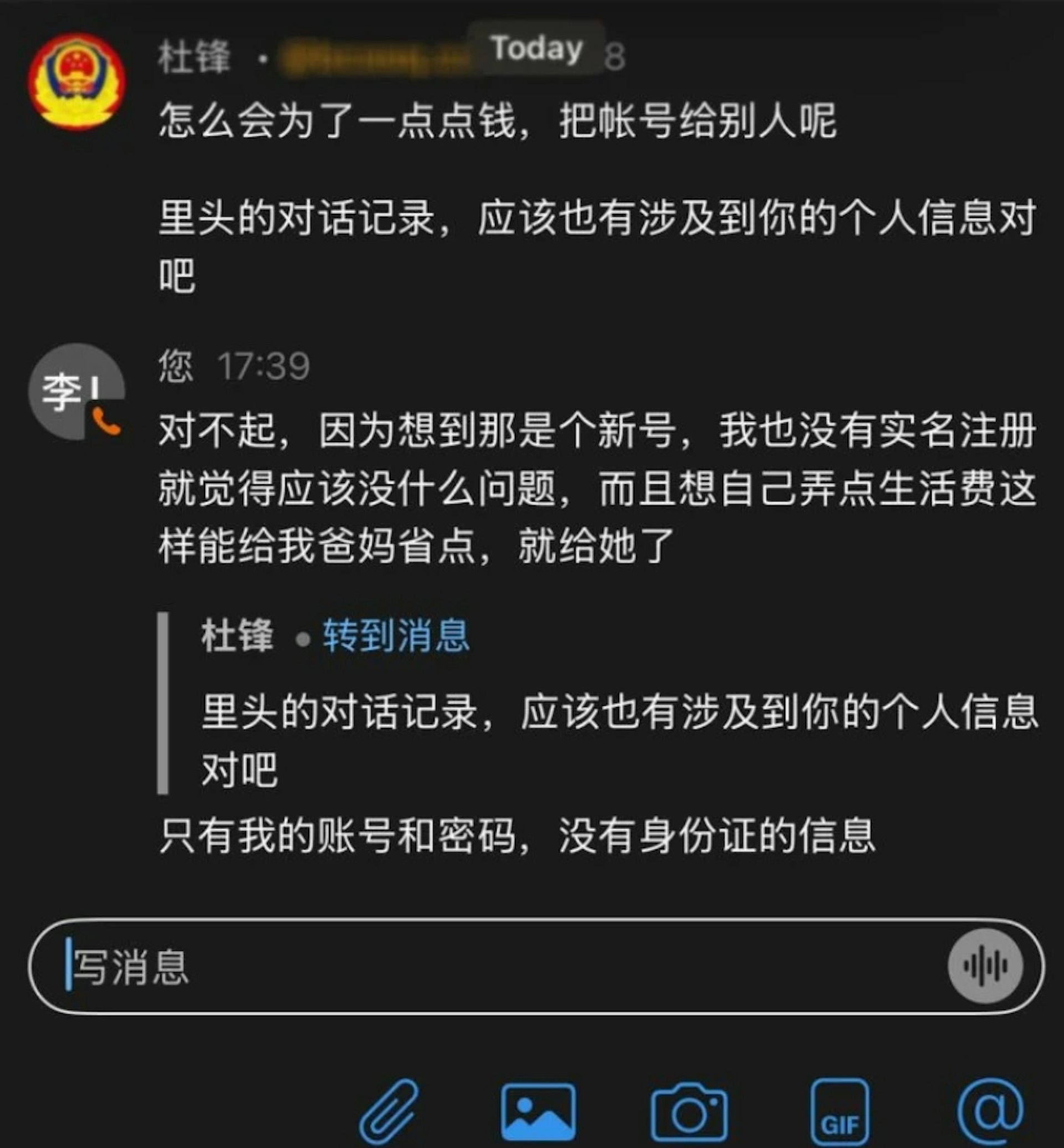The width and height of the screenshot is (1064, 1148).
Task: Follow the 转到消息 link in quoted reply
Action: point(396,636)
